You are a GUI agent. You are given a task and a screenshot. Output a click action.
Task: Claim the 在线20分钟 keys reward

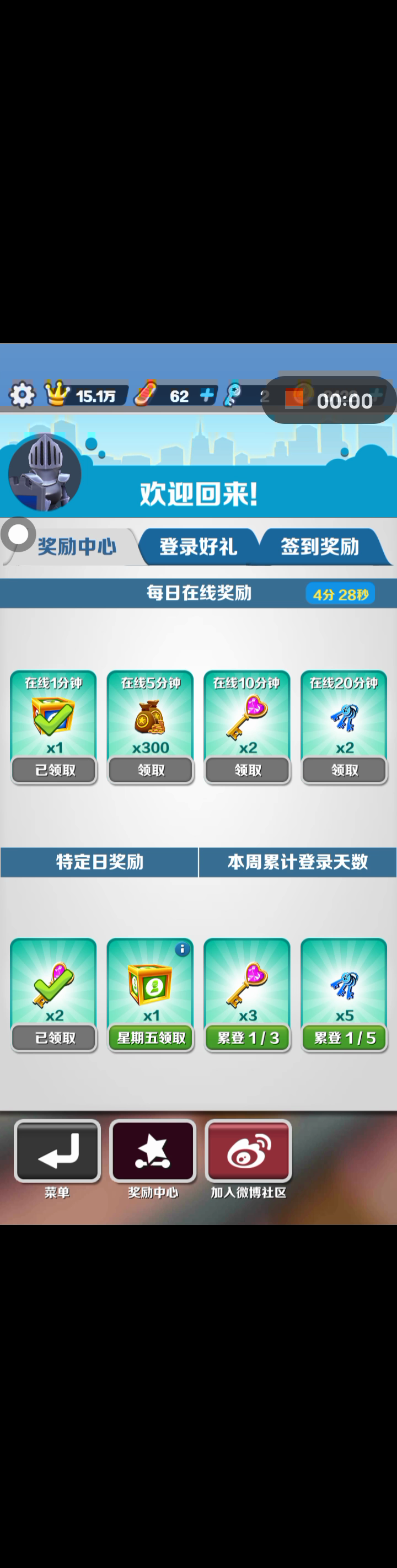344,770
